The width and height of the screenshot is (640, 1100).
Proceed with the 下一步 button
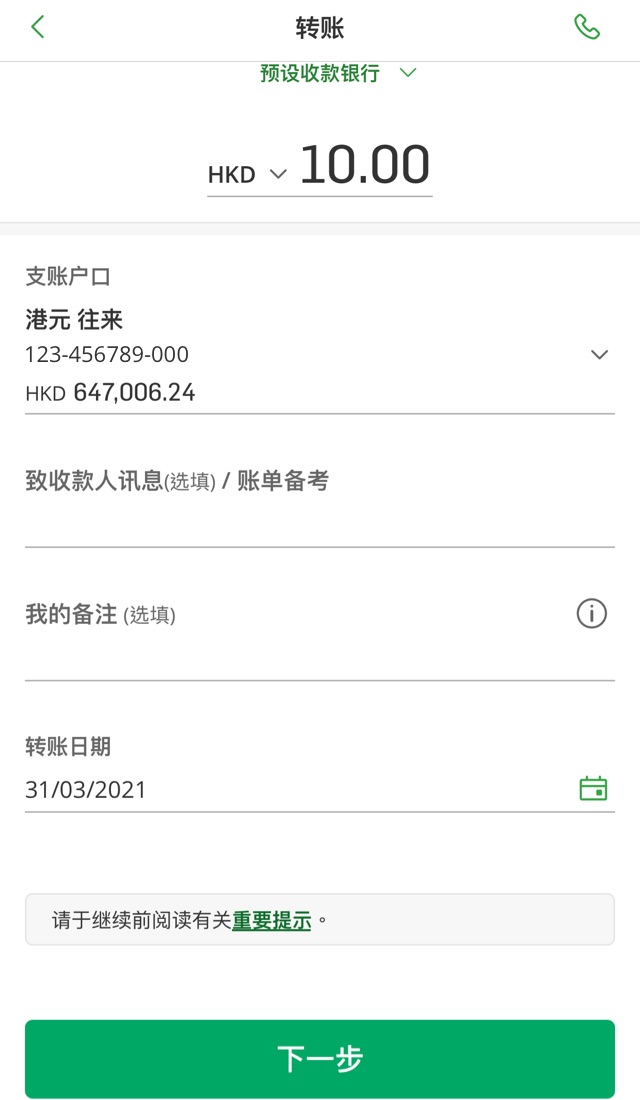tap(319, 1058)
